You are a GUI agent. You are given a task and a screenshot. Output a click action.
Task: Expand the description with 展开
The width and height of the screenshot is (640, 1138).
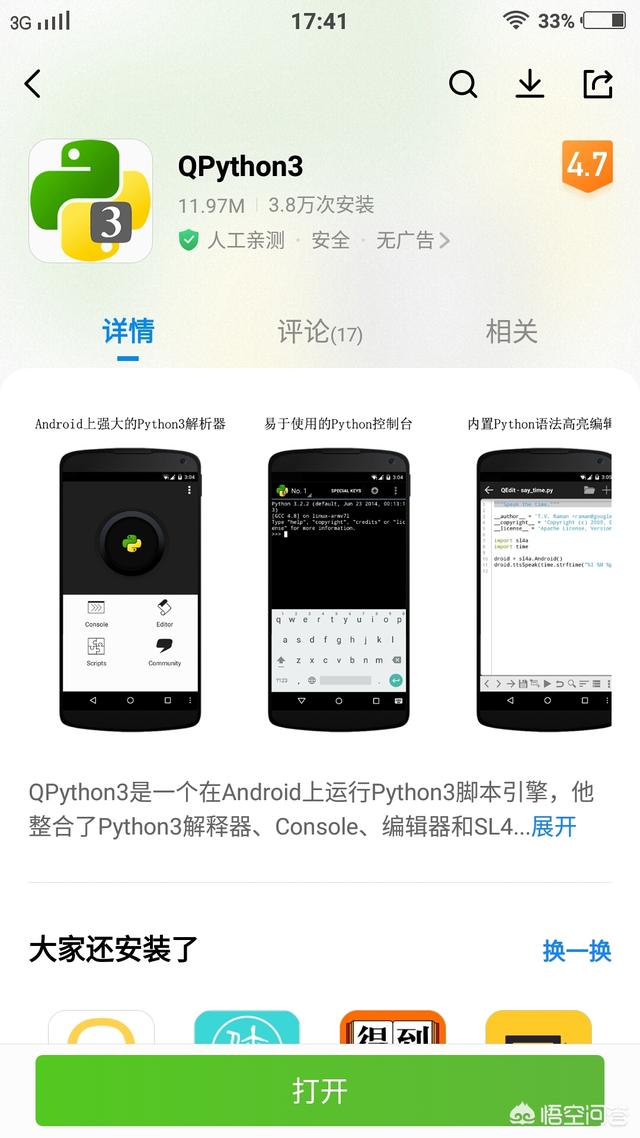[554, 827]
